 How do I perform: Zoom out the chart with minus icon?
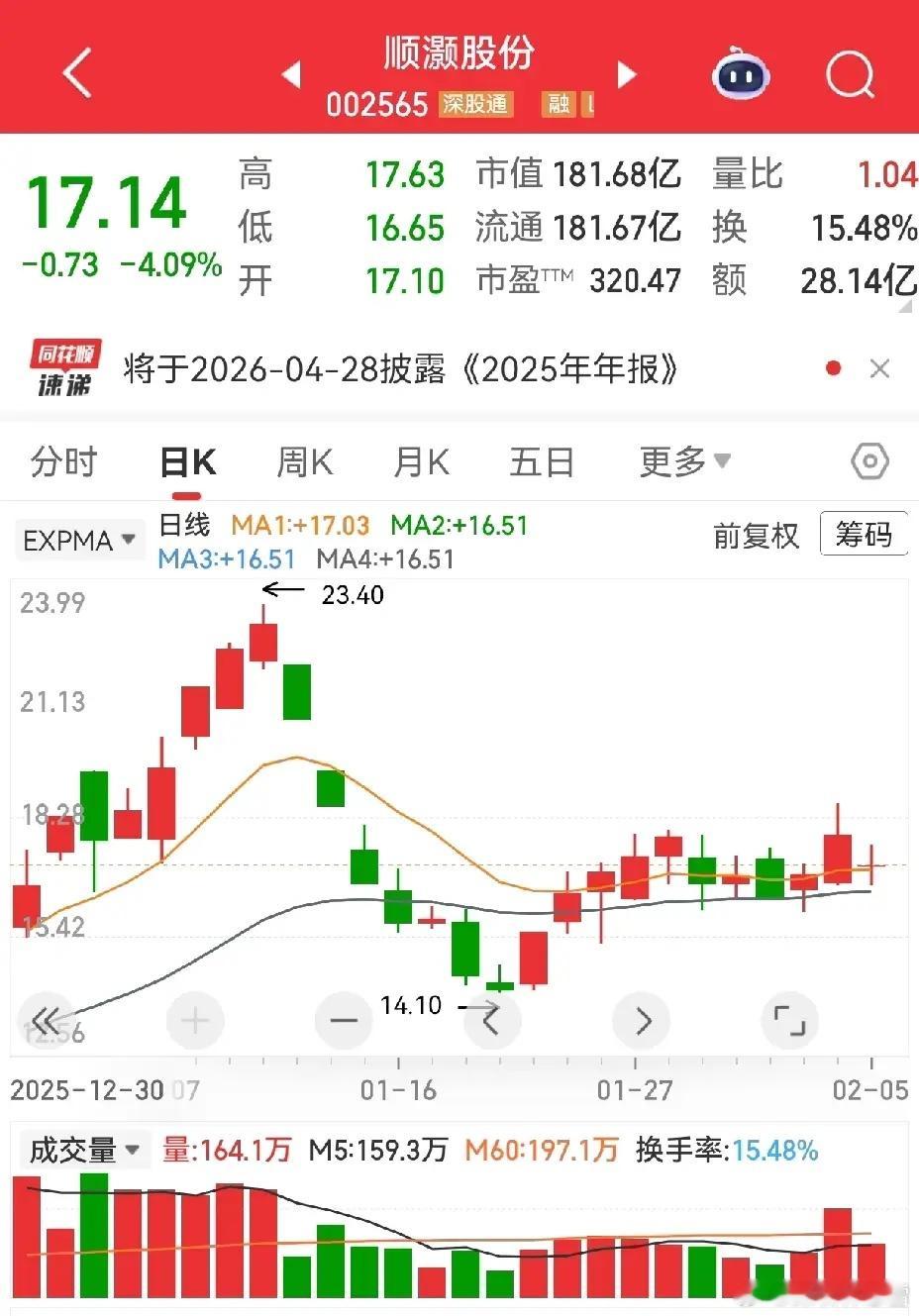click(x=343, y=1020)
